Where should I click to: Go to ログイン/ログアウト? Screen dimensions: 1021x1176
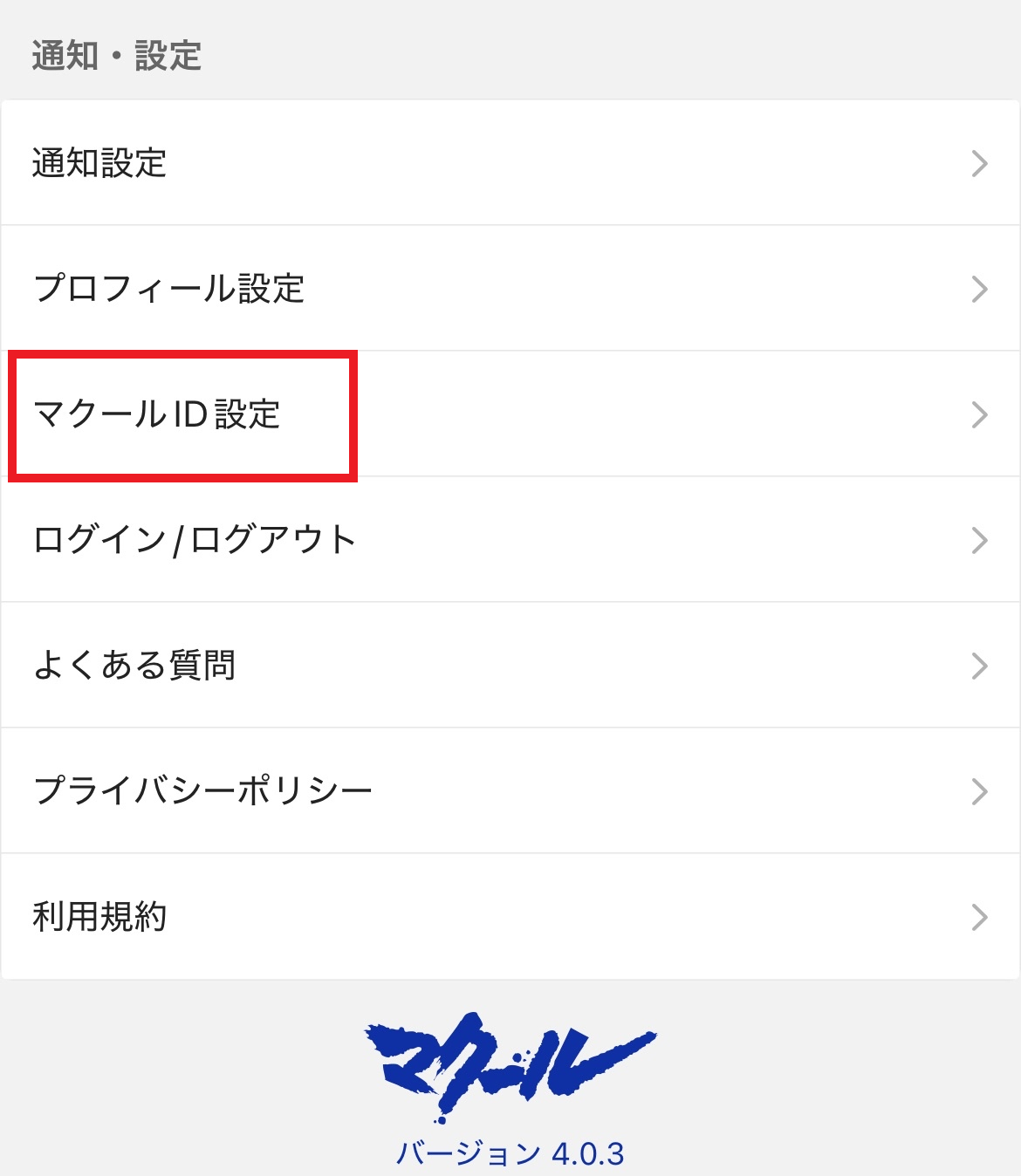click(510, 540)
